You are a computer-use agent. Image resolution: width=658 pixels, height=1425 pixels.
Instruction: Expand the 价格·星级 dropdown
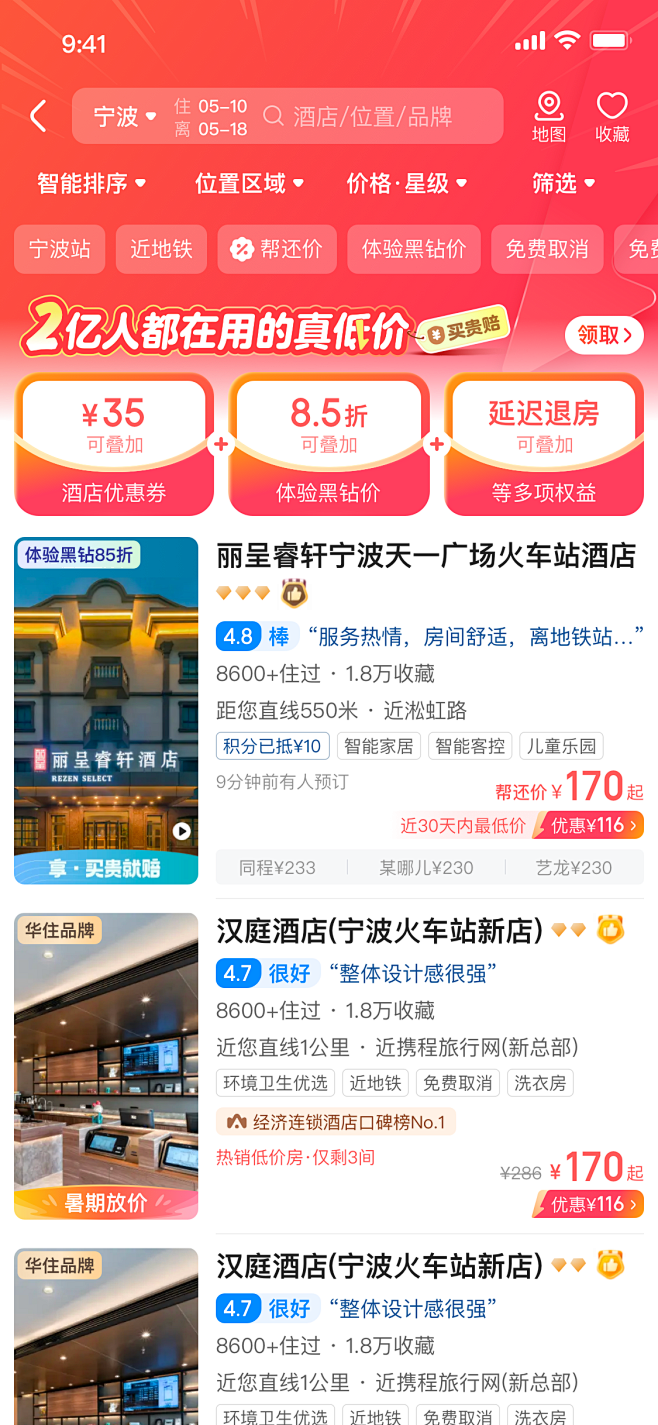(406, 184)
